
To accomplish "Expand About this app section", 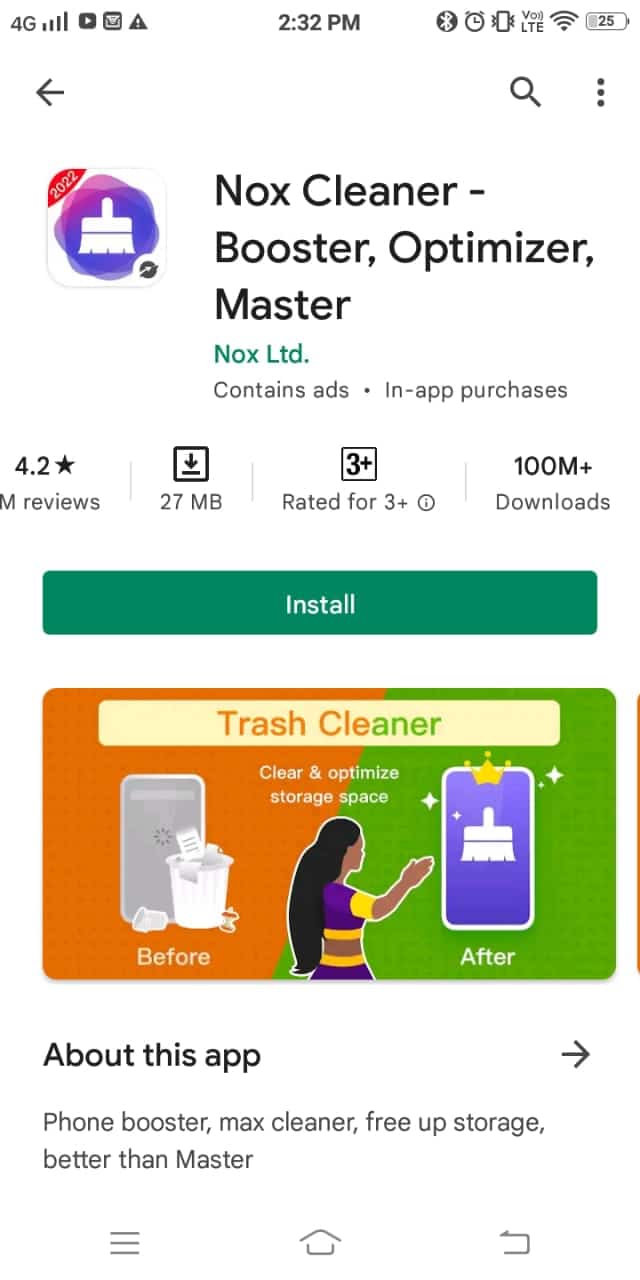I will [x=575, y=1054].
